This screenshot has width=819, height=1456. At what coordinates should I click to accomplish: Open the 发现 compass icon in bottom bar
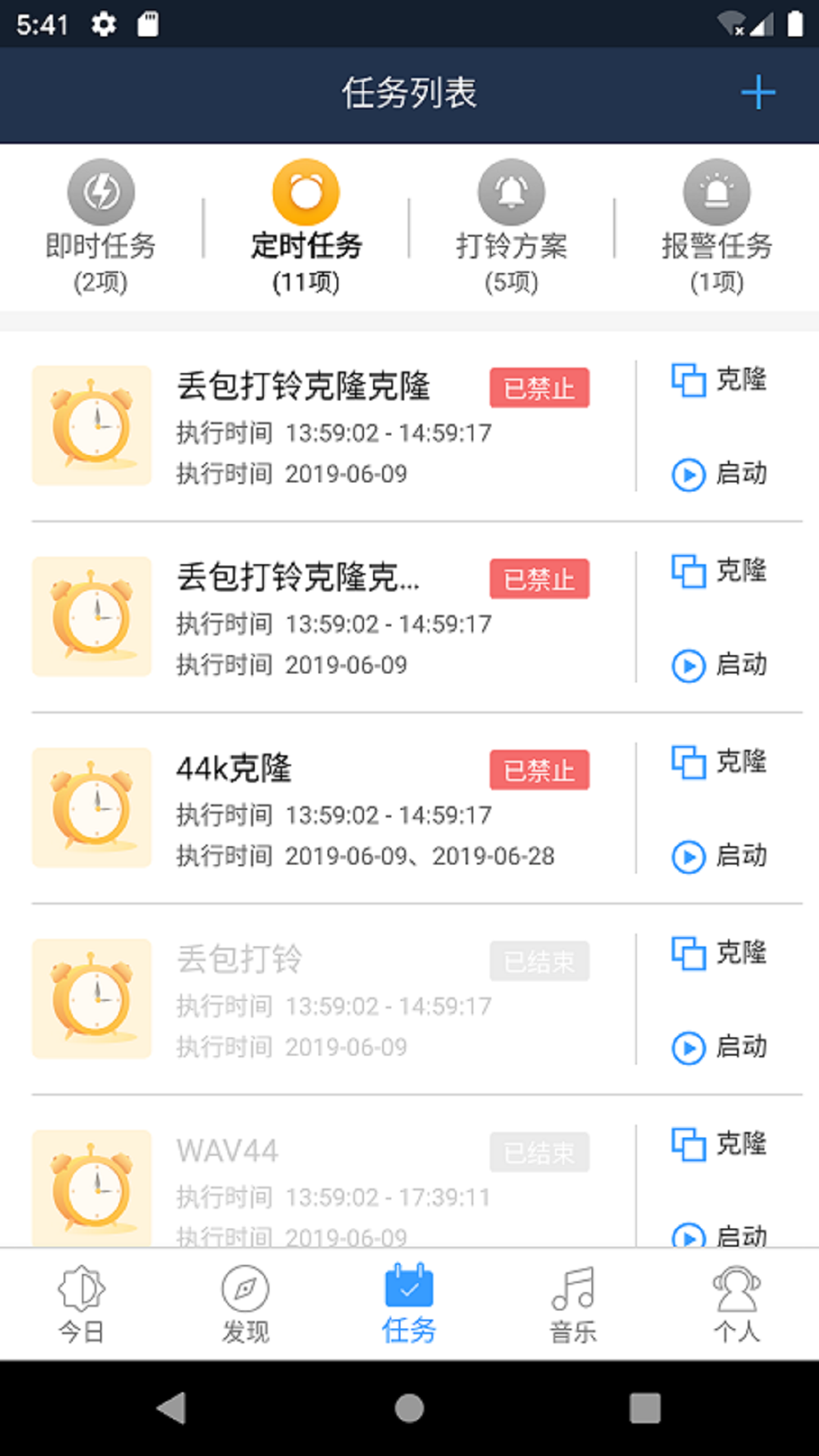coord(245,1292)
